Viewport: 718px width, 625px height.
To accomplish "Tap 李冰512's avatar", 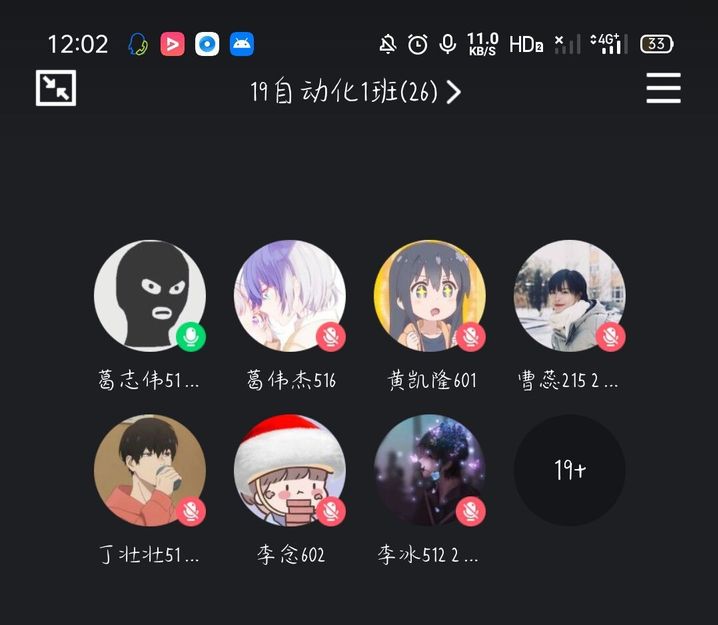I will pyautogui.click(x=430, y=470).
